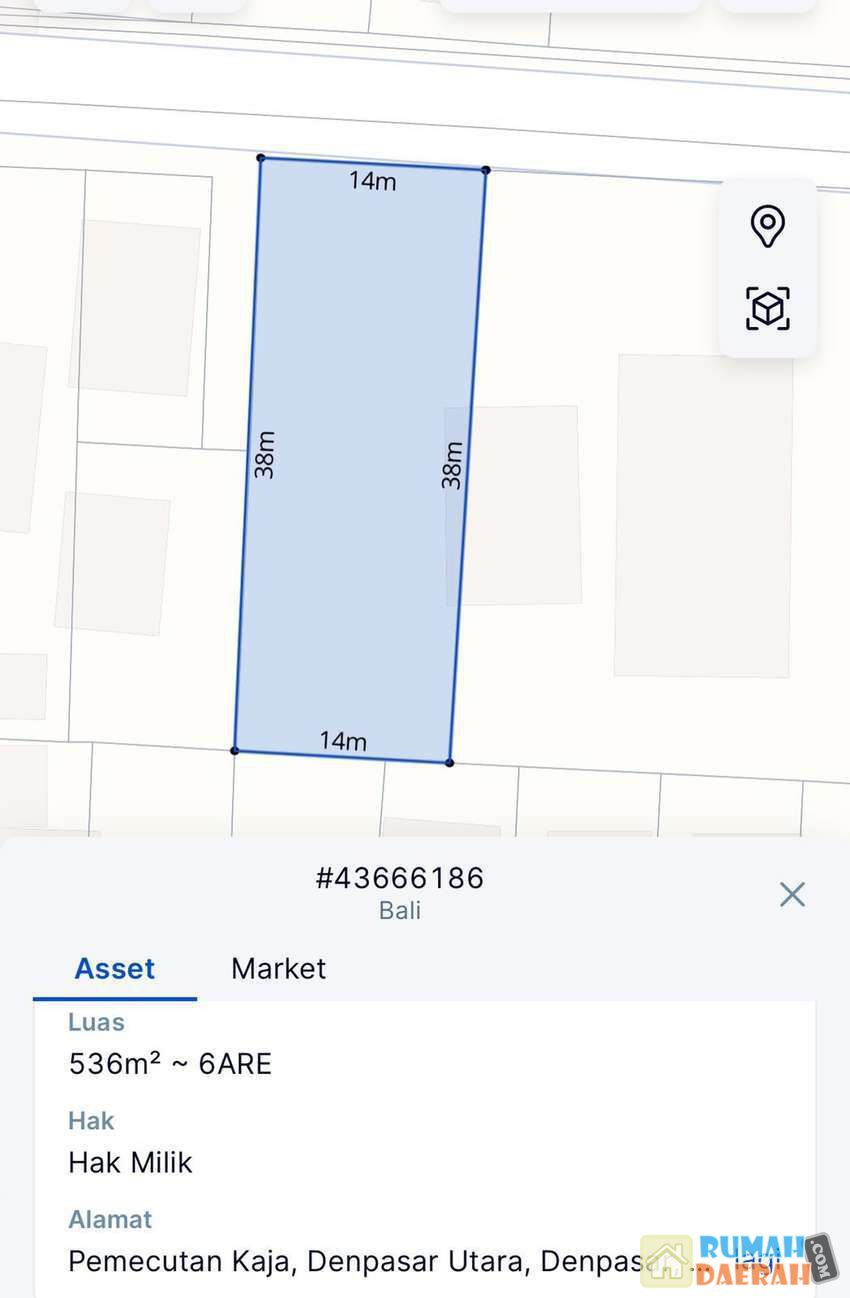Open the 3D view cube icon

point(767,308)
